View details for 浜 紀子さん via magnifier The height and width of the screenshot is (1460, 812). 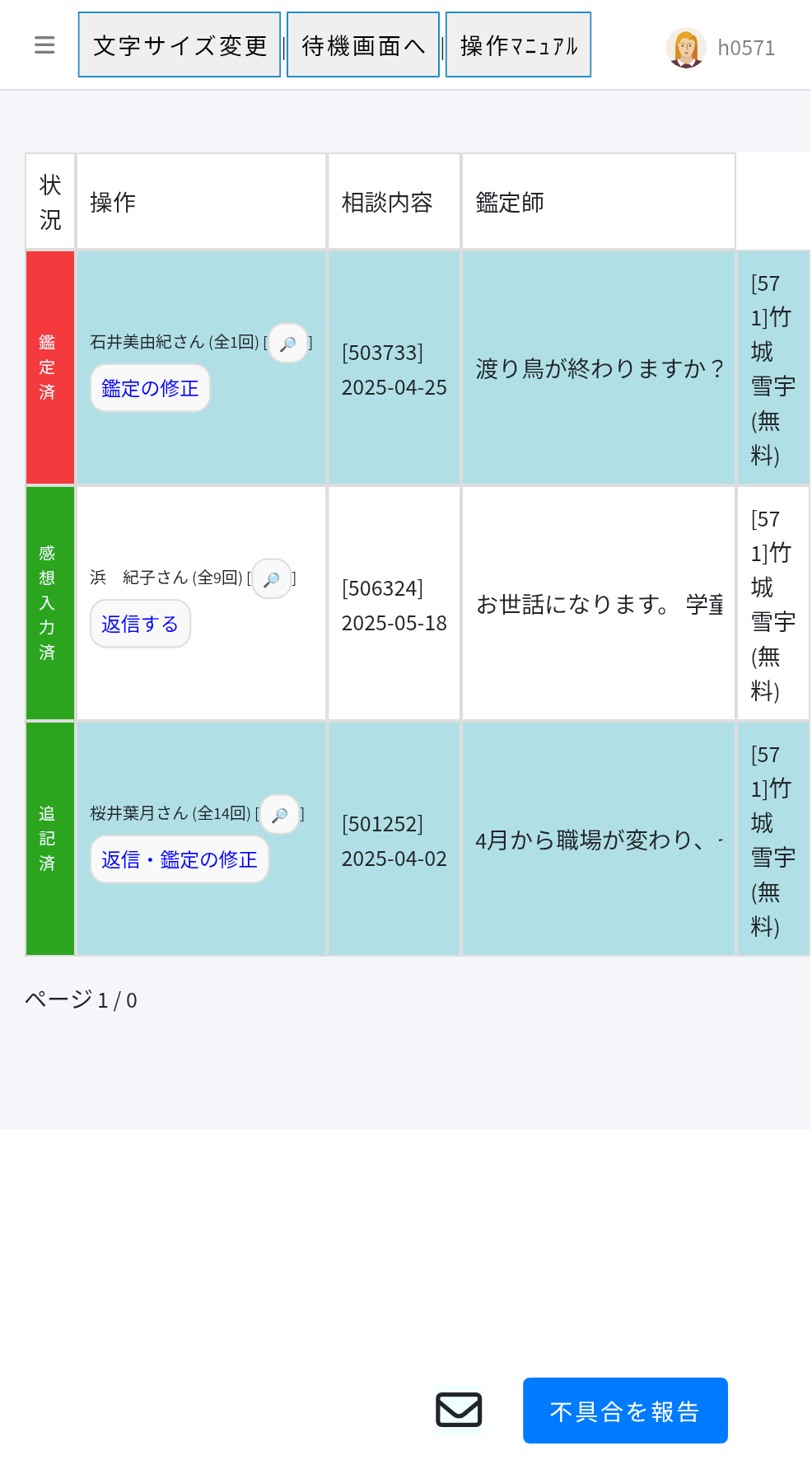click(x=272, y=579)
